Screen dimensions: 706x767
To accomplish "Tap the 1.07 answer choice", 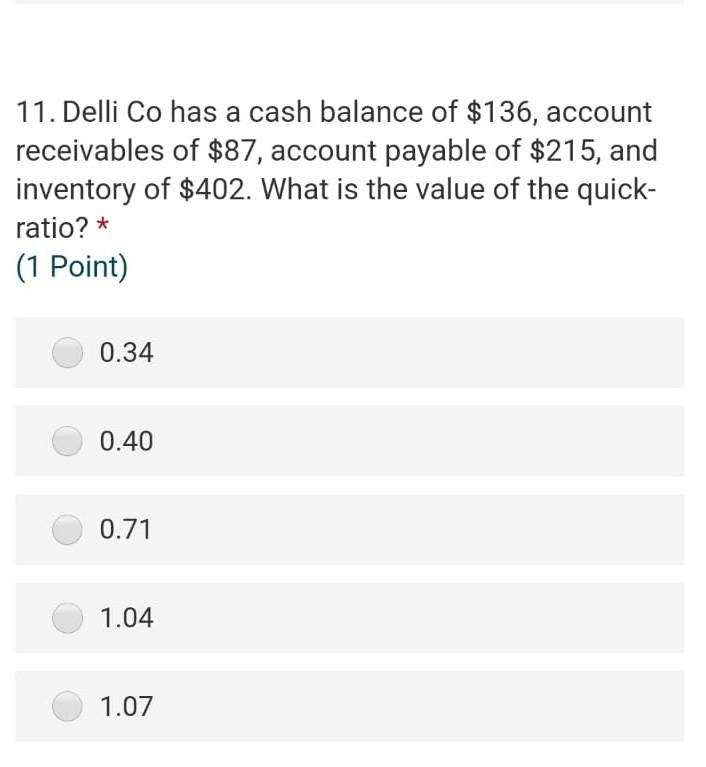I will tap(68, 707).
